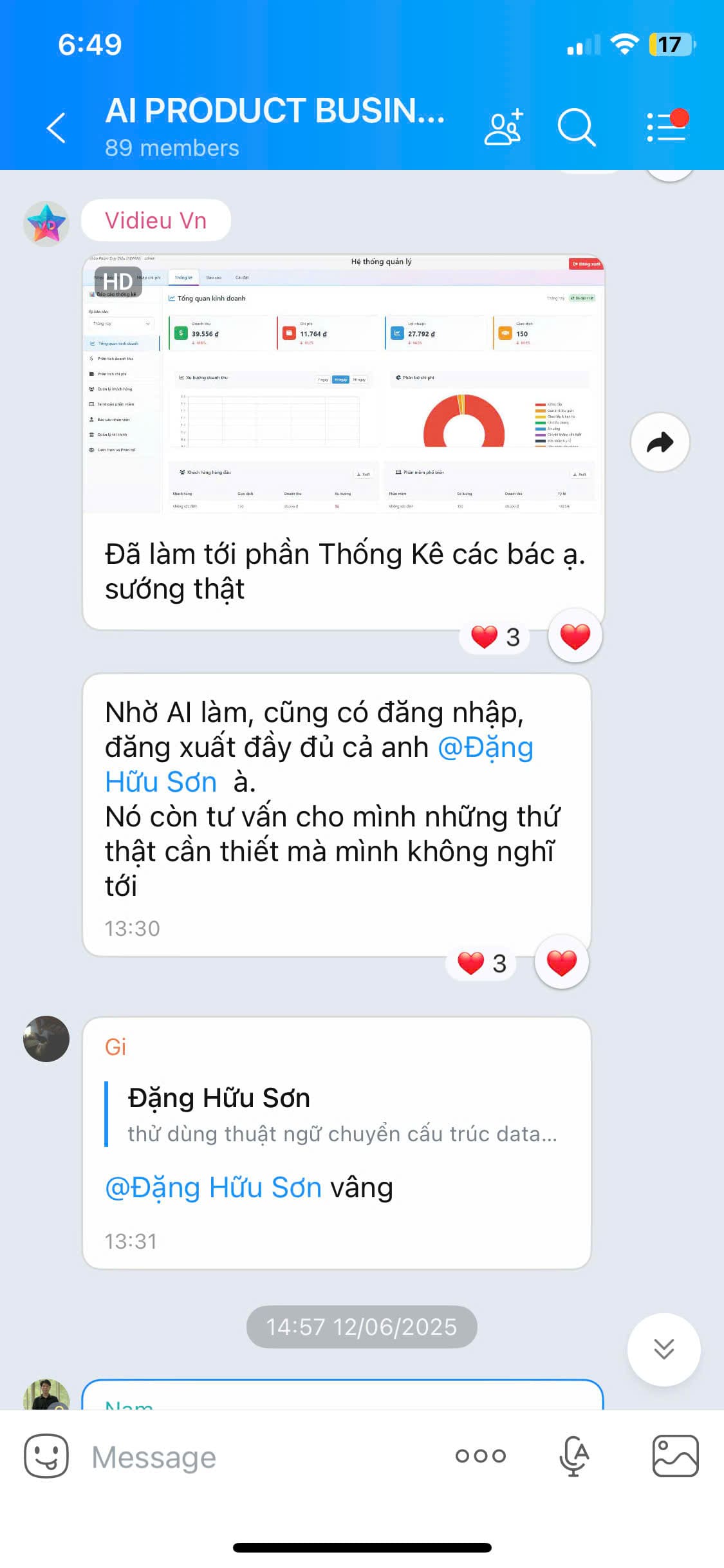This screenshot has width=724, height=1568.
Task: Jump to the quoted Đặng Hữu Sơn message
Action: [341, 1115]
